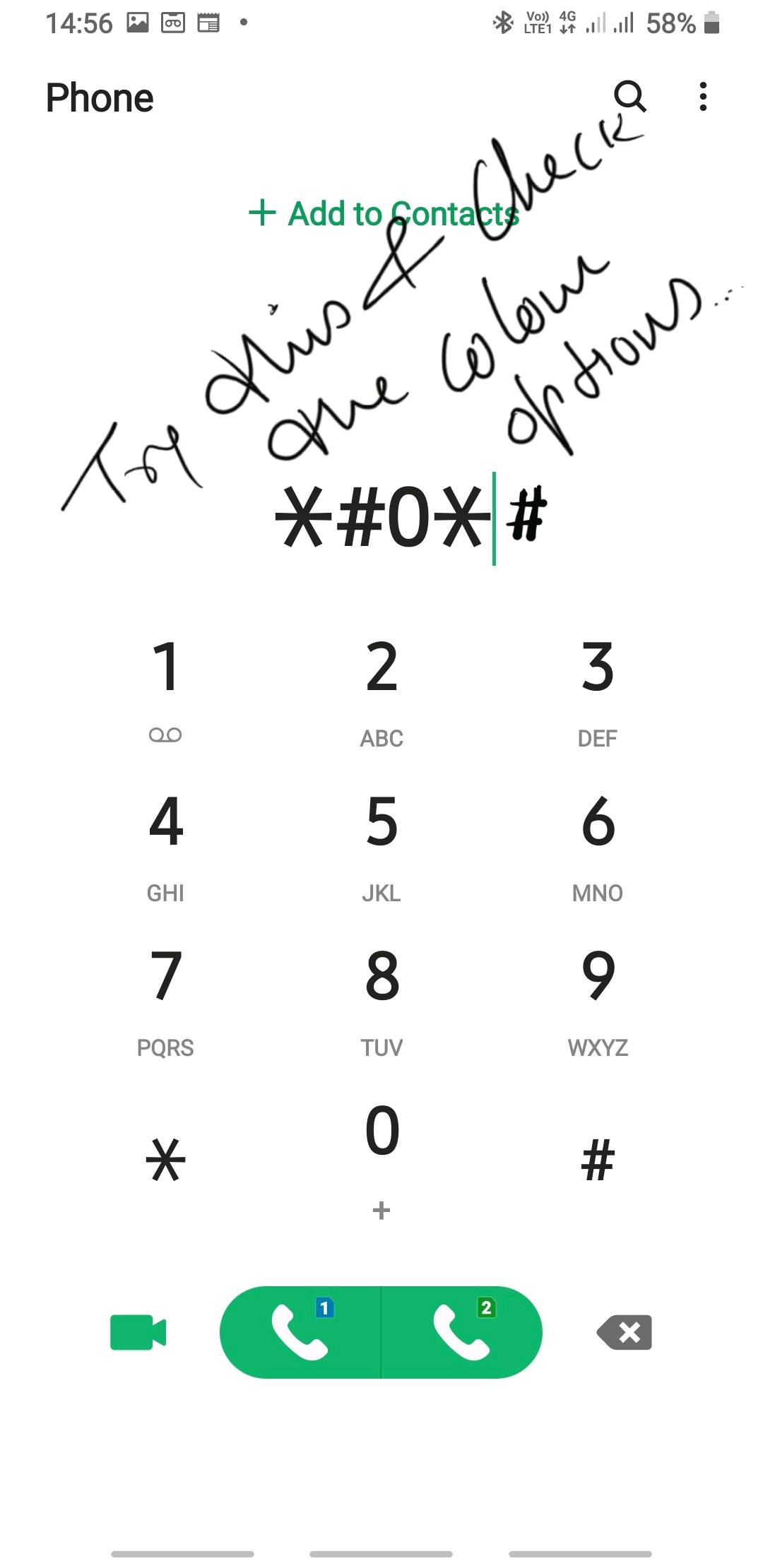763x1568 pixels.
Task: Tap the 3 DEF key
Action: click(x=598, y=685)
